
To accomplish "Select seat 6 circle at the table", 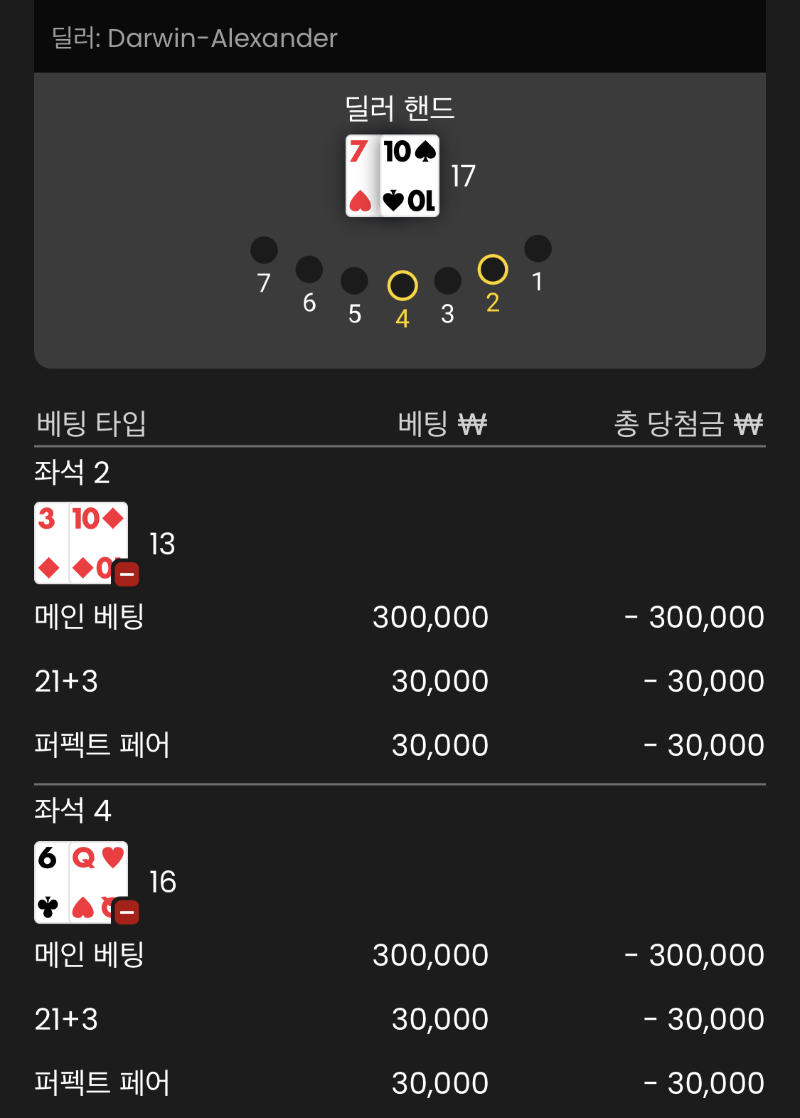I will [x=308, y=268].
